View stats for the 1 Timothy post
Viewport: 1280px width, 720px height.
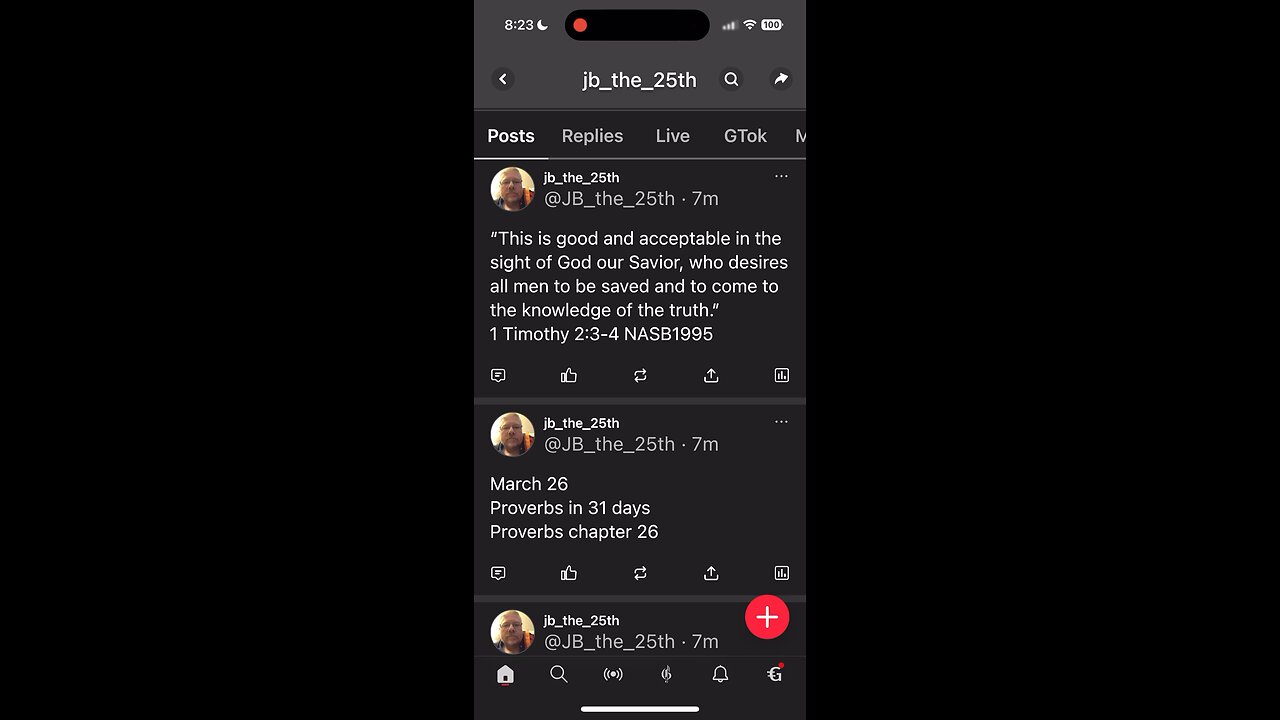coord(781,375)
